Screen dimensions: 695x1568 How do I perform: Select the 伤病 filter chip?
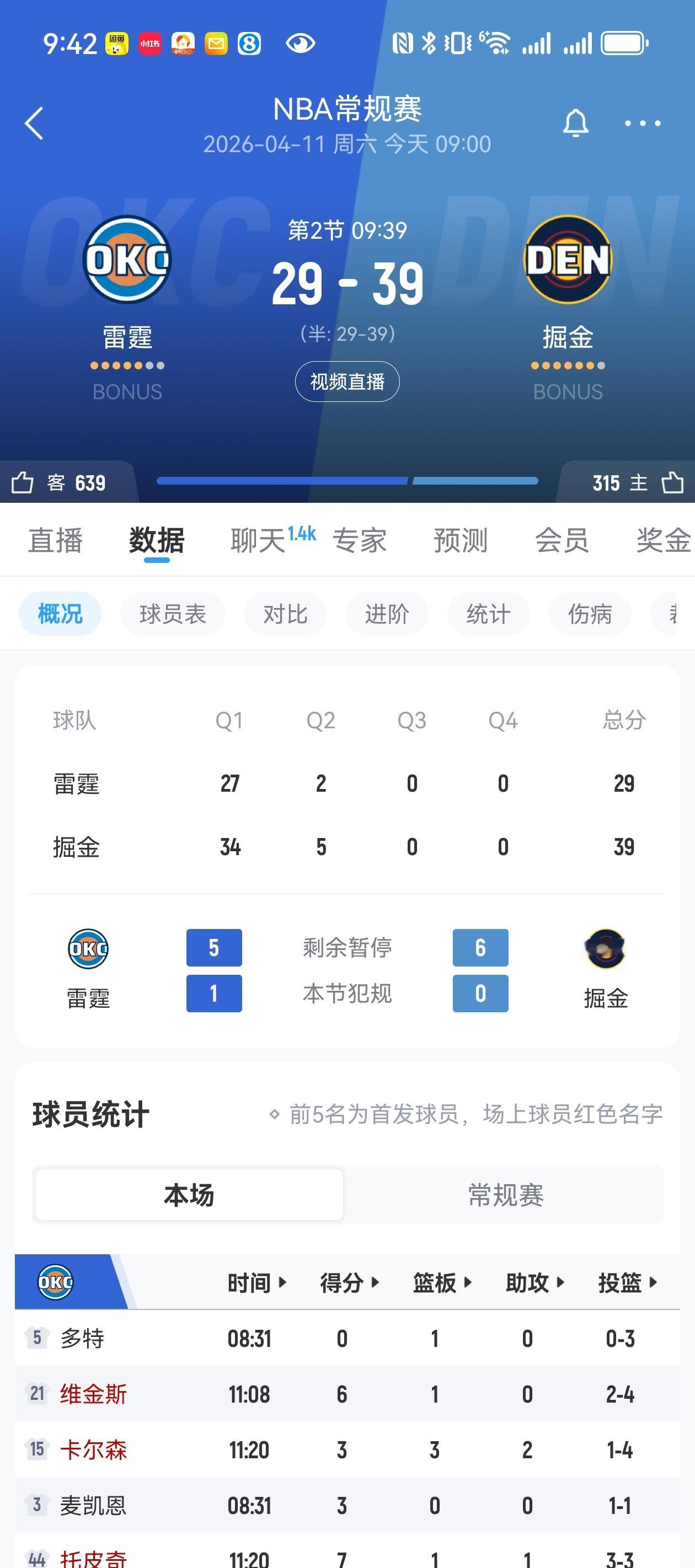pyautogui.click(x=589, y=614)
